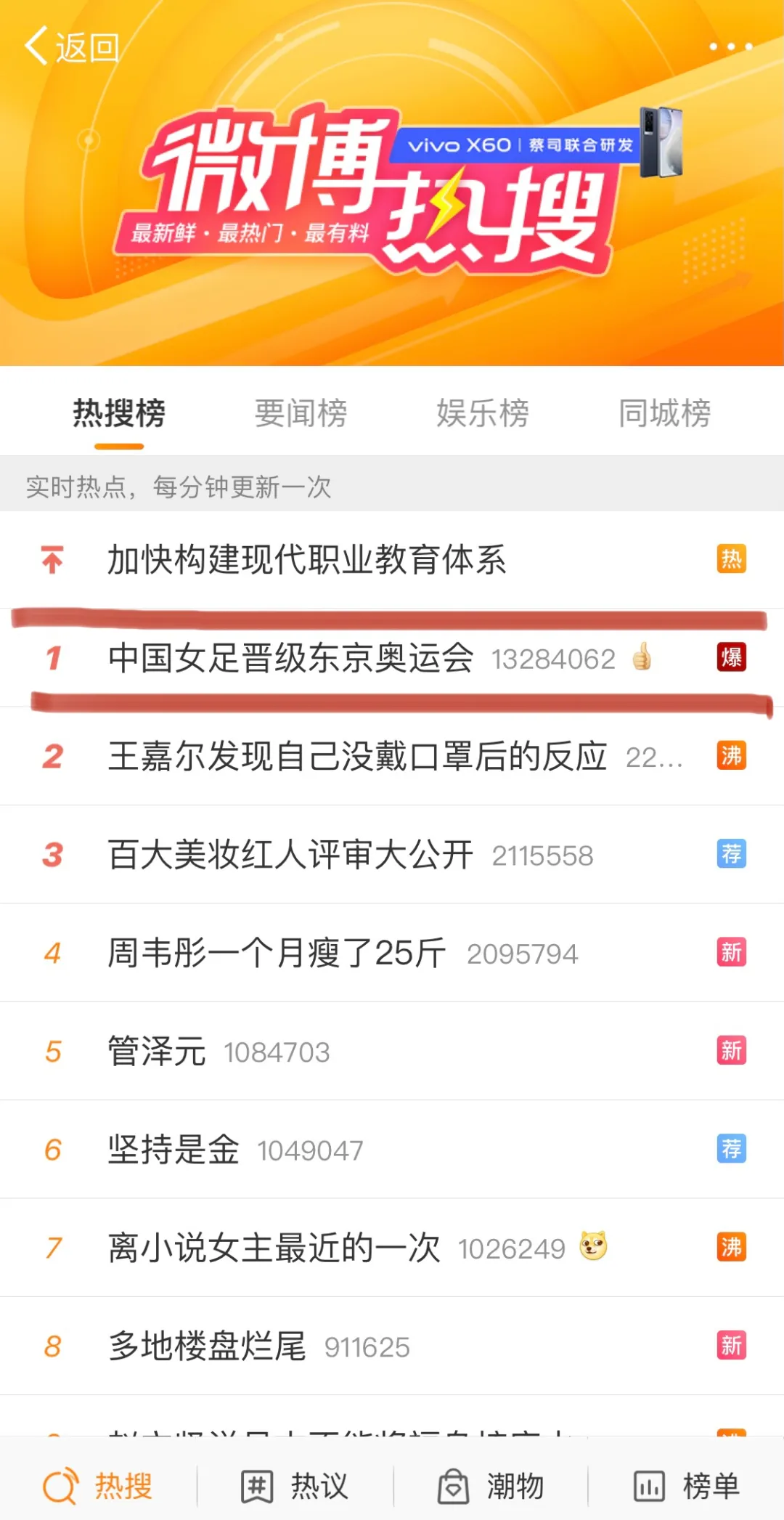The height and width of the screenshot is (1520, 784).
Task: Open the 同城榜 tab
Action: [x=665, y=412]
